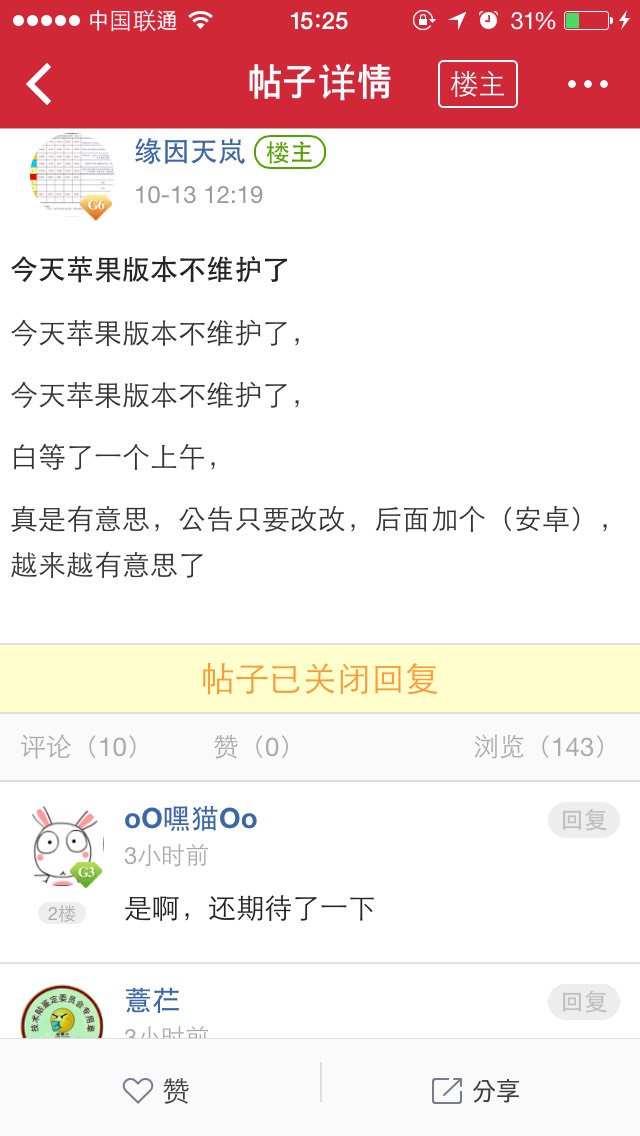Switch to the 评论（10） tab

pyautogui.click(x=80, y=747)
